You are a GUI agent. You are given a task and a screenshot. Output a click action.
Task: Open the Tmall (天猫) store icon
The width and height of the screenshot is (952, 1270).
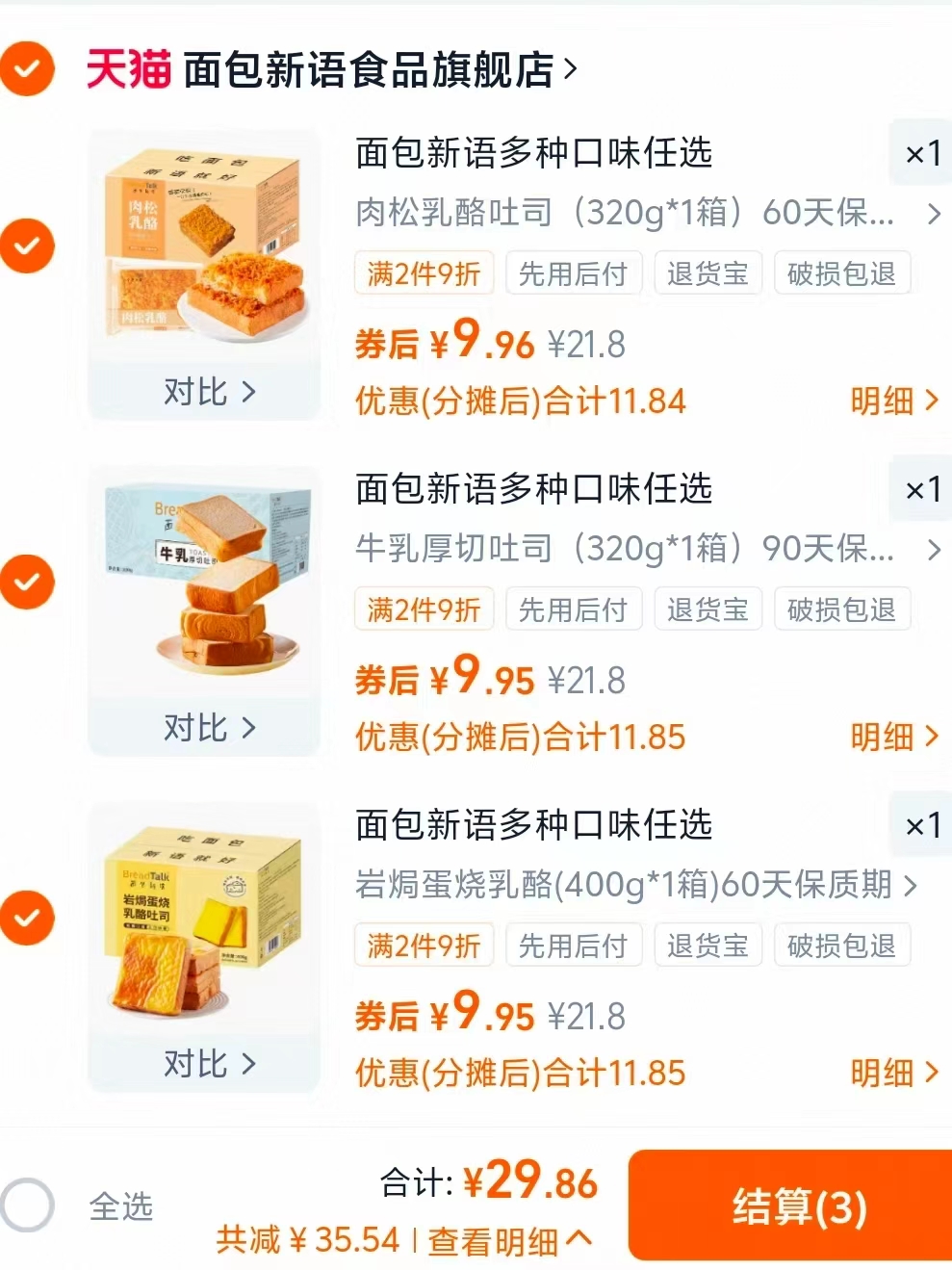126,69
